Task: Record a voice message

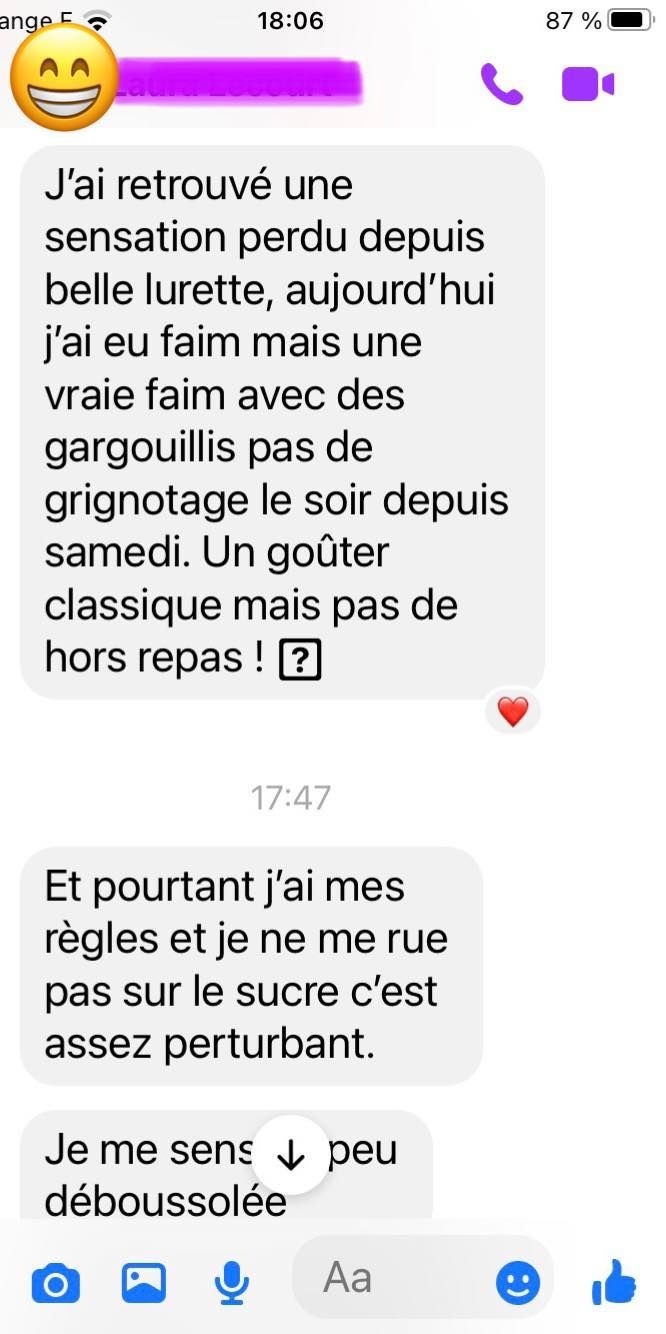Action: 232,1282
